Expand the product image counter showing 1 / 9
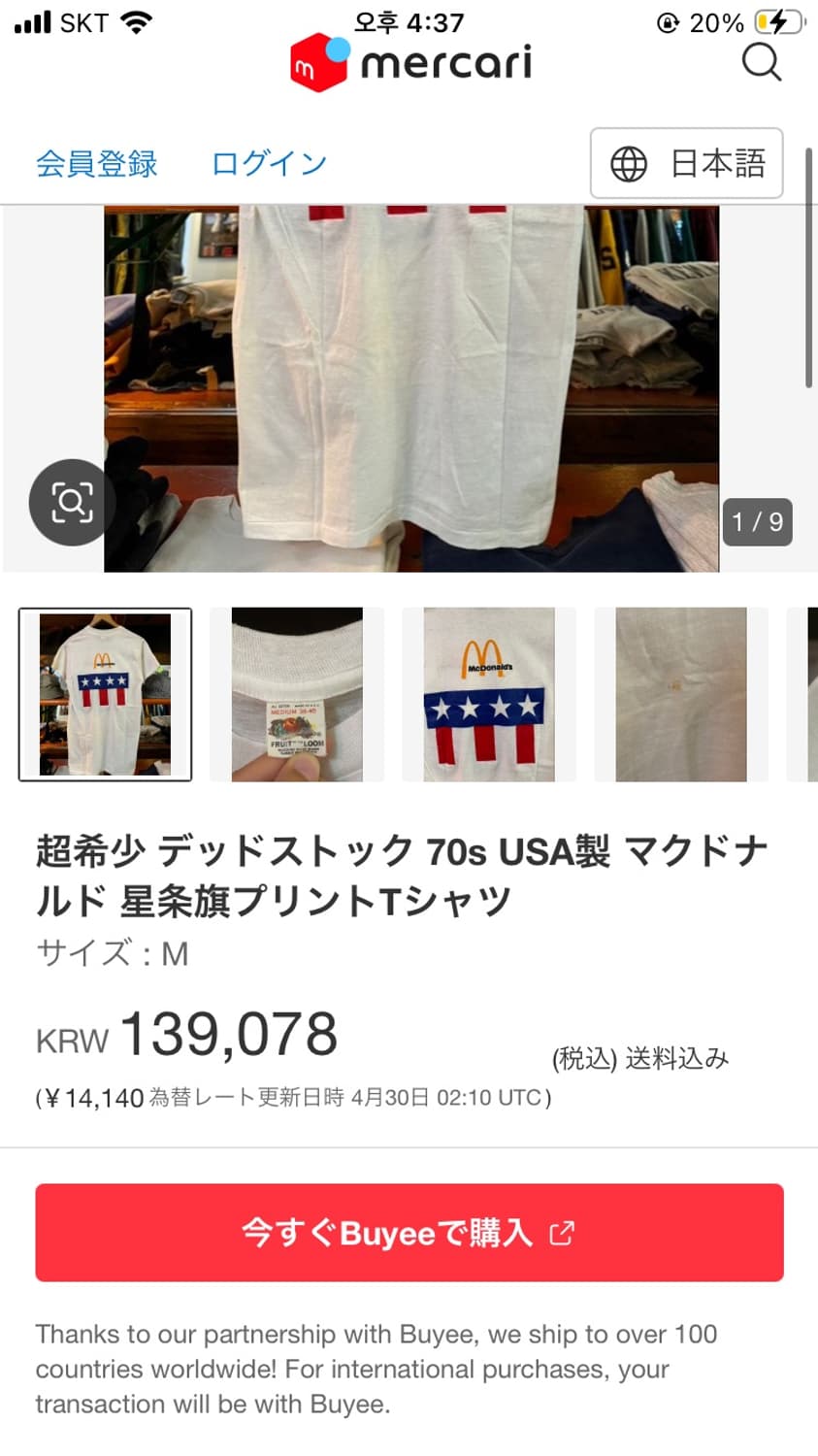This screenshot has height=1456, width=818. click(x=757, y=522)
